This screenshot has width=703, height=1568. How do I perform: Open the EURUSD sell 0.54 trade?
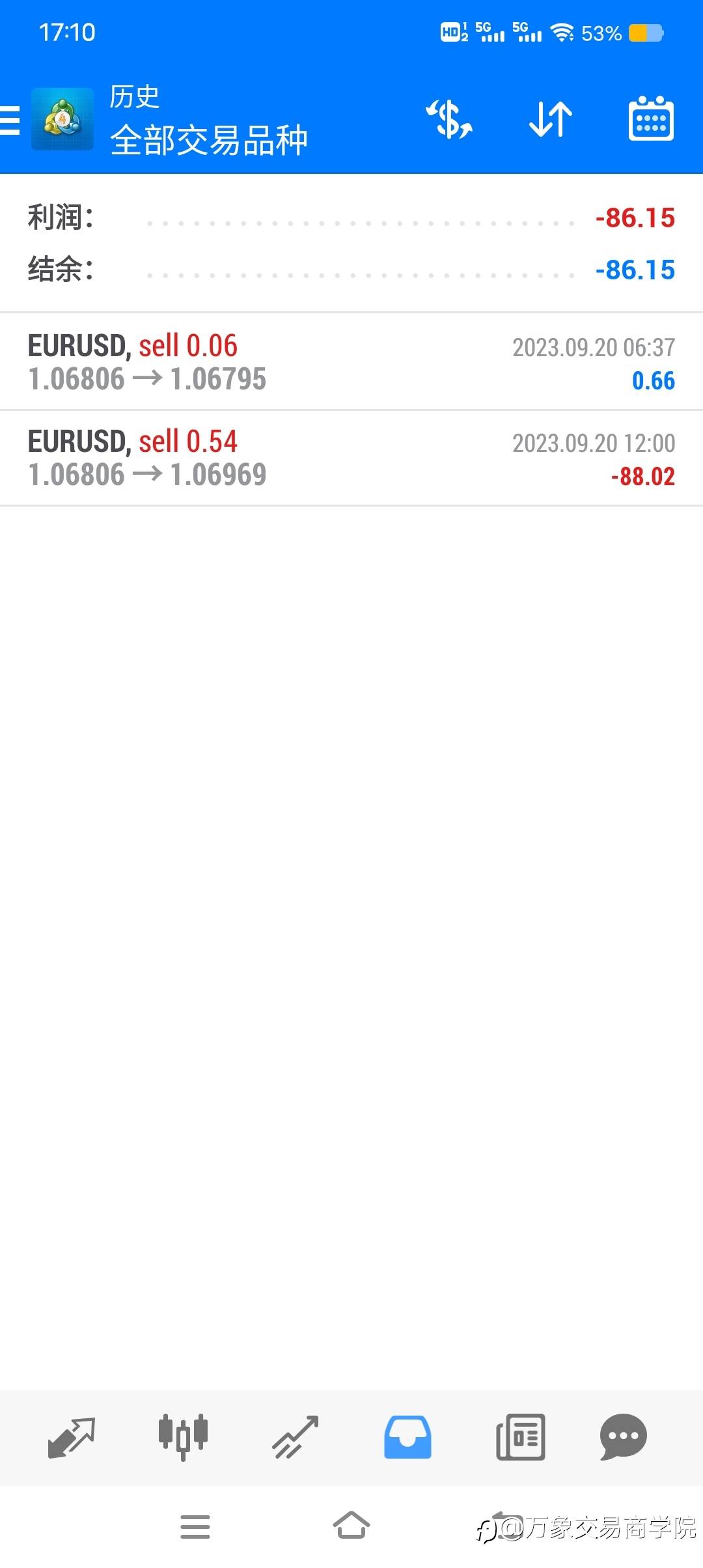351,458
